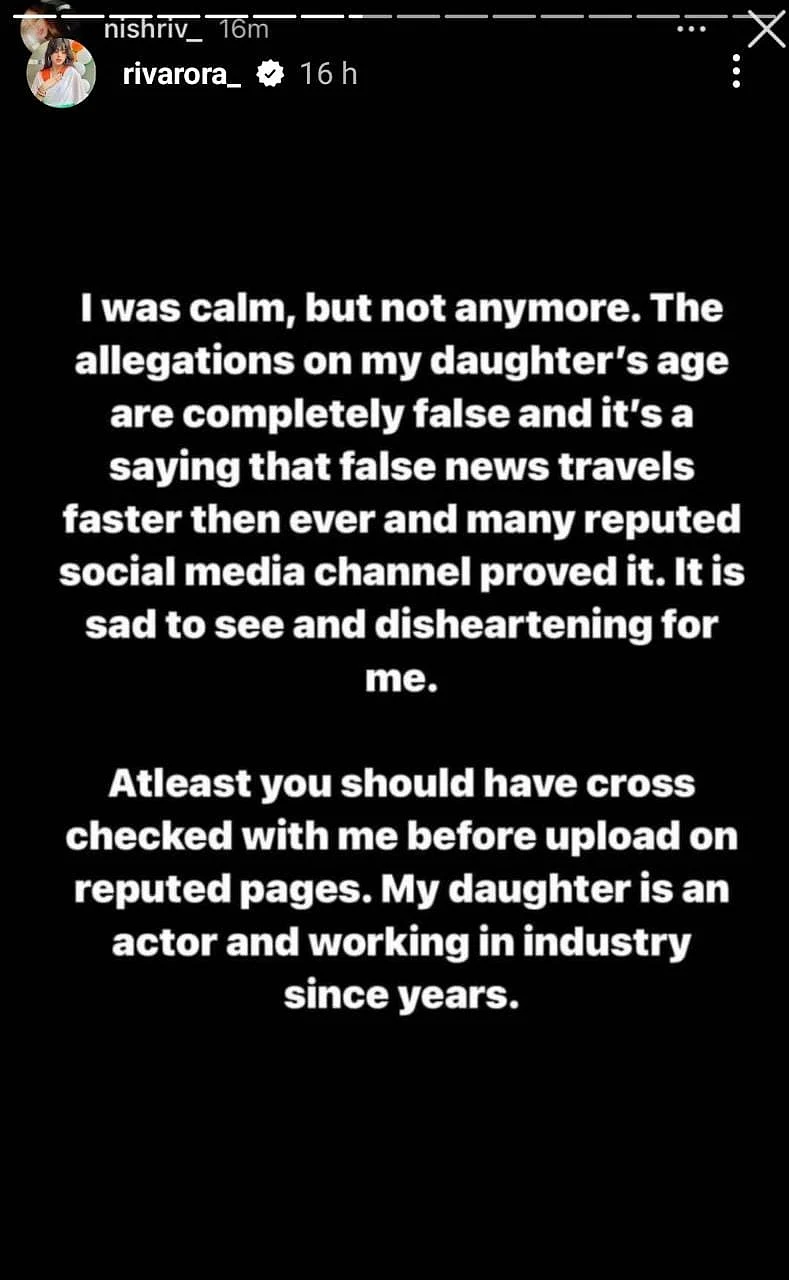Screen dimensions: 789x1280
Task: Tap rivarora_ profile picture
Action: coord(61,73)
